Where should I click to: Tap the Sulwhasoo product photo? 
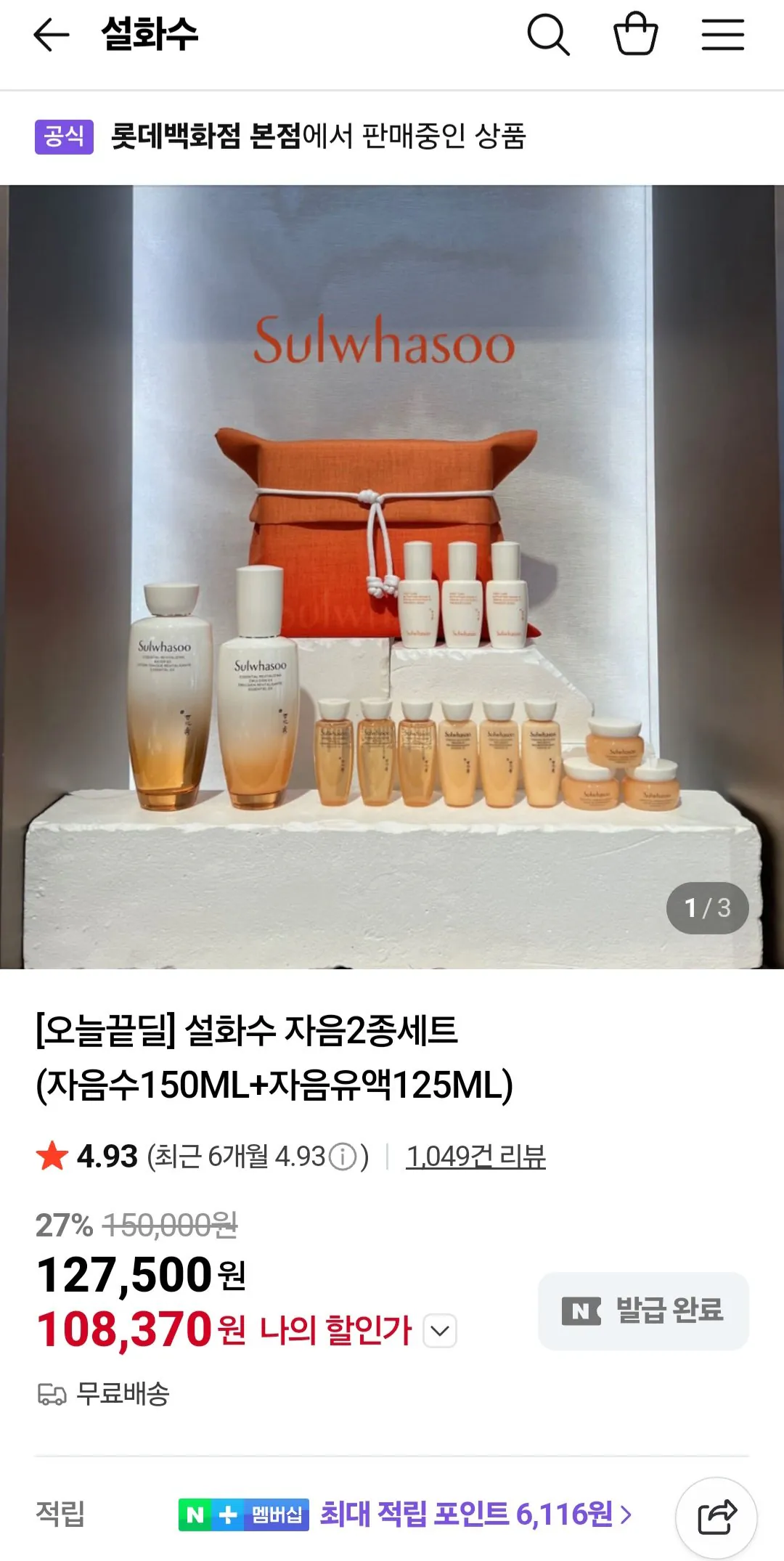click(392, 581)
